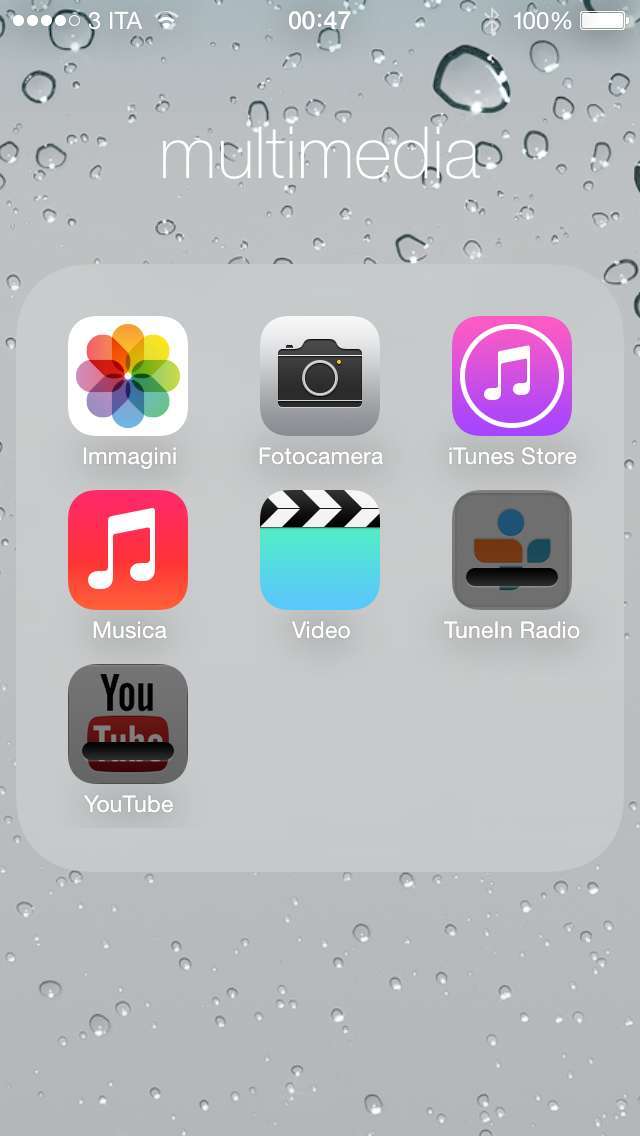The image size is (640, 1136).
Task: Open the Immagini photos app
Action: coord(128,375)
